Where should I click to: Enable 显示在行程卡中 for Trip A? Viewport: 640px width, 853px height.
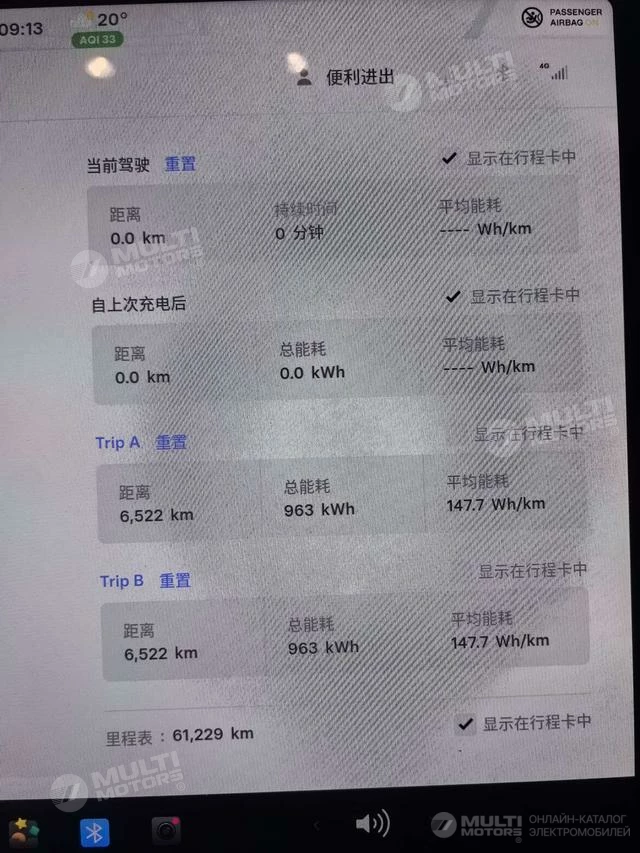pyautogui.click(x=528, y=433)
